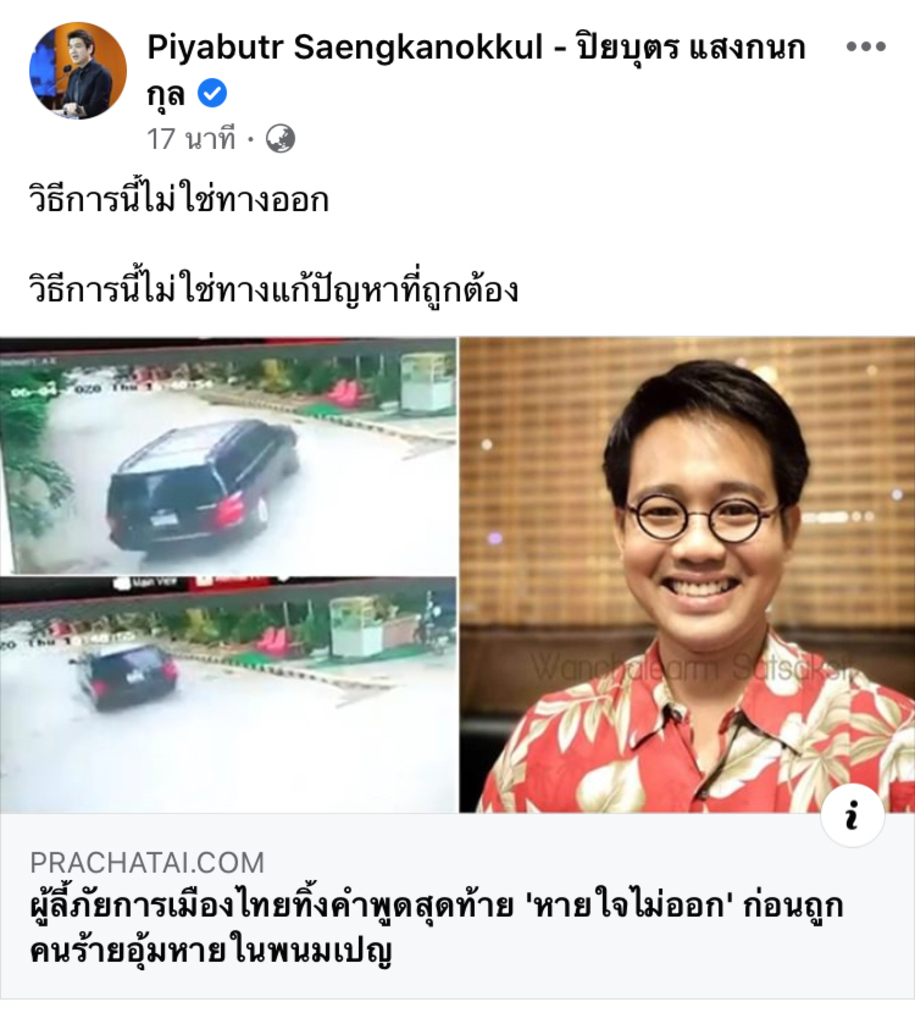Tap the info icon on link preview
Viewport: 915px width, 1024px height.
click(851, 817)
